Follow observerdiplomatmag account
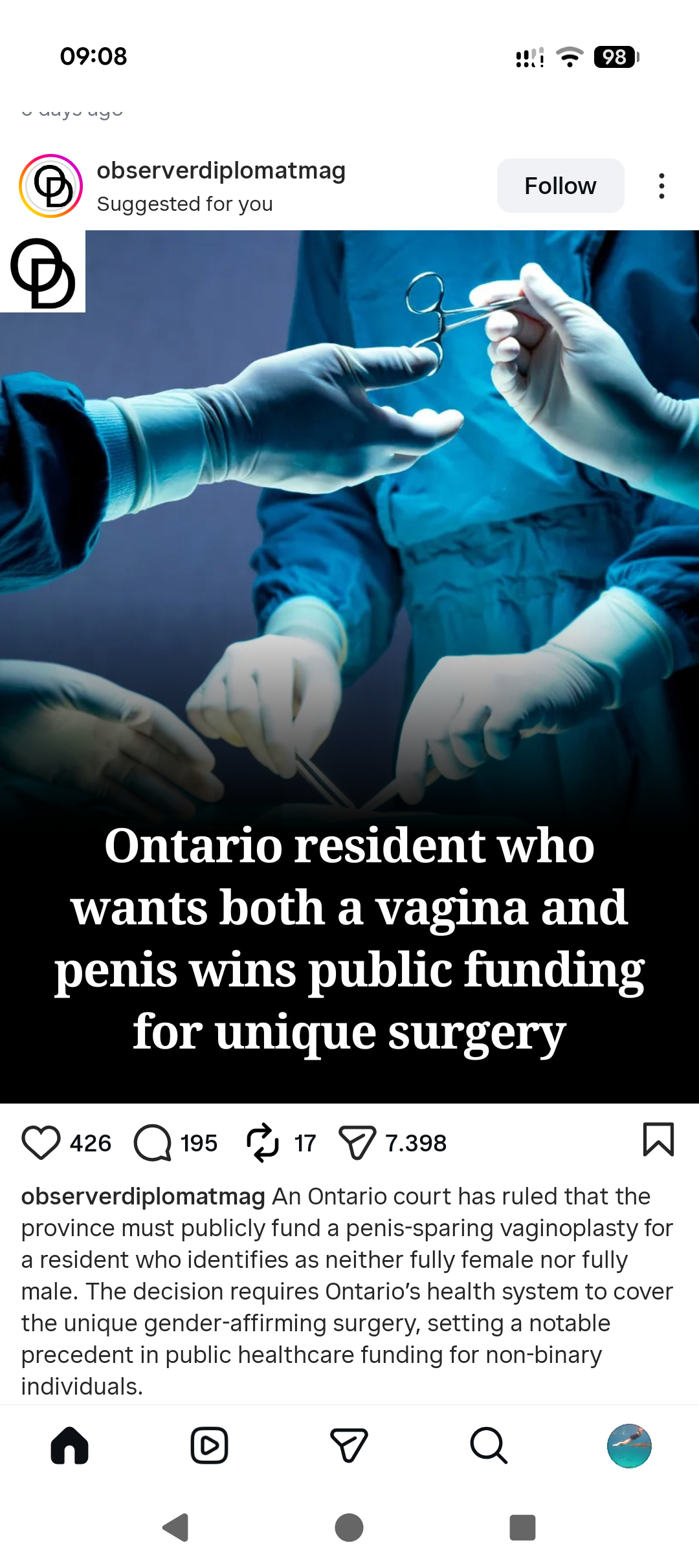Viewport: 699px width, 1568px height. click(560, 186)
